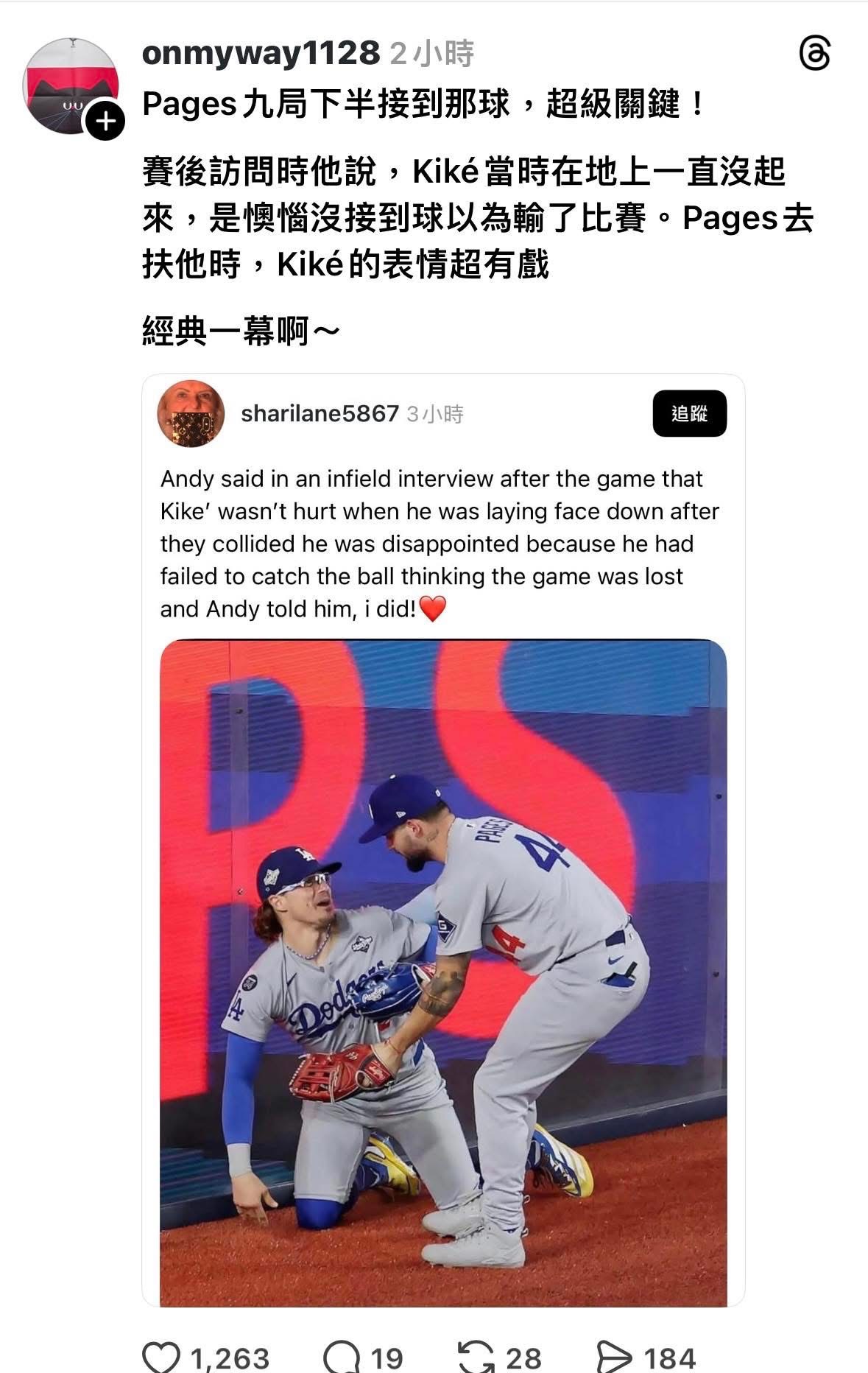Tap the Threads logo icon

click(x=814, y=54)
